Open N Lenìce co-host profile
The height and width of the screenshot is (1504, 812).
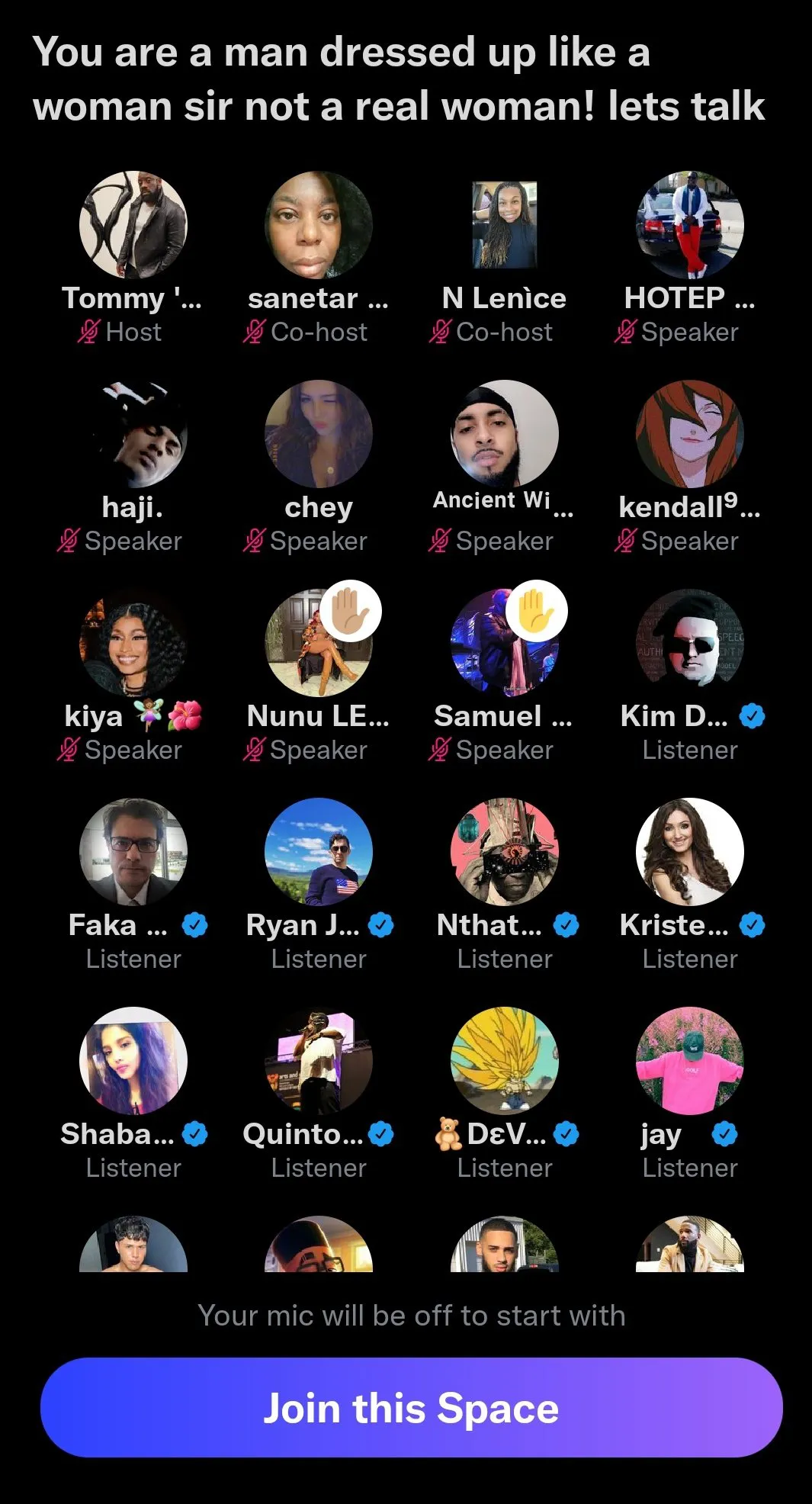[x=505, y=224]
